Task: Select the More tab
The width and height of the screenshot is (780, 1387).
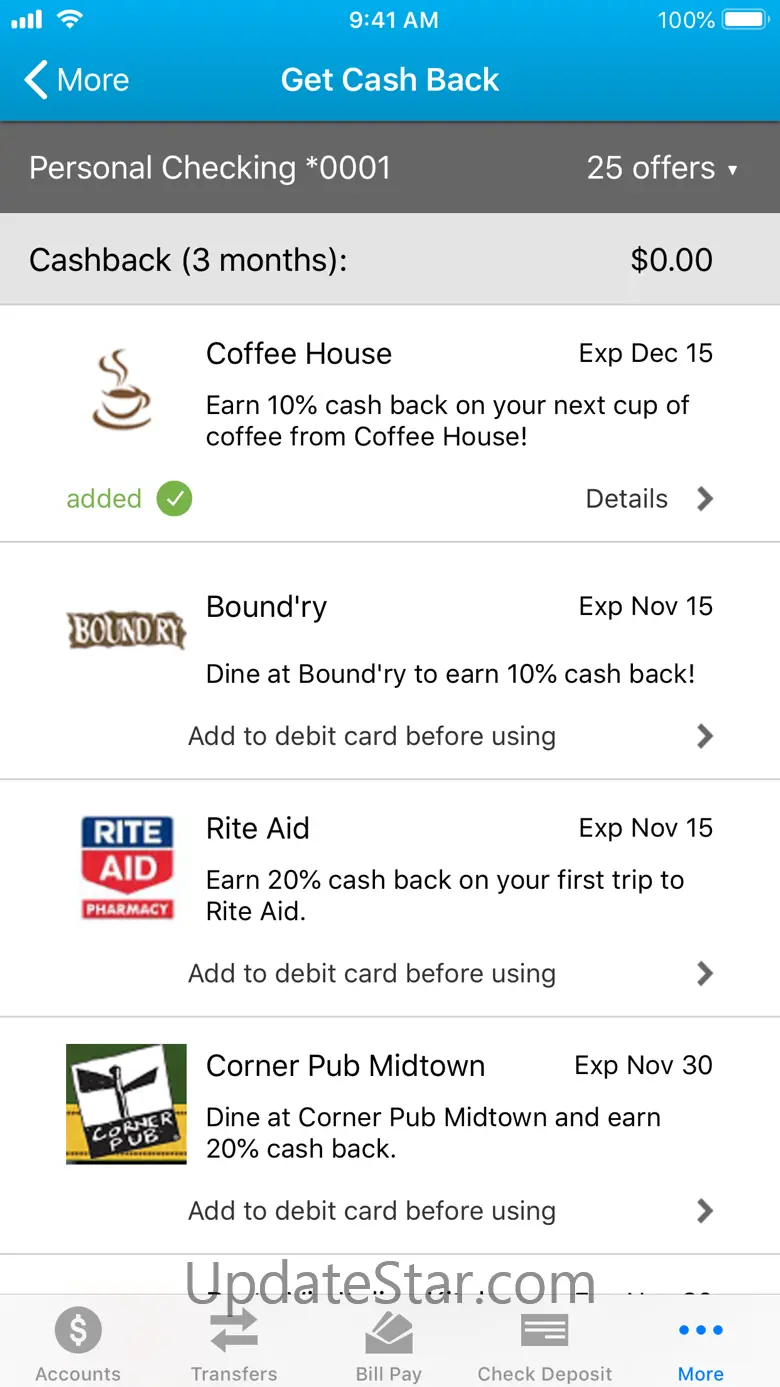Action: tap(701, 1343)
